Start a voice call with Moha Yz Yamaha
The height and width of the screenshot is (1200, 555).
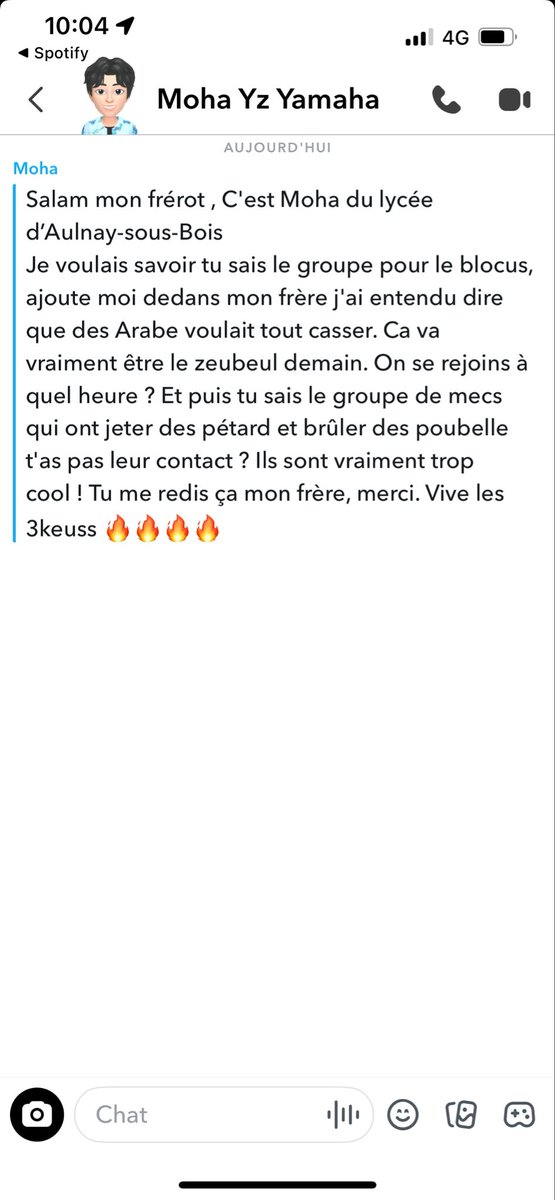click(x=446, y=99)
